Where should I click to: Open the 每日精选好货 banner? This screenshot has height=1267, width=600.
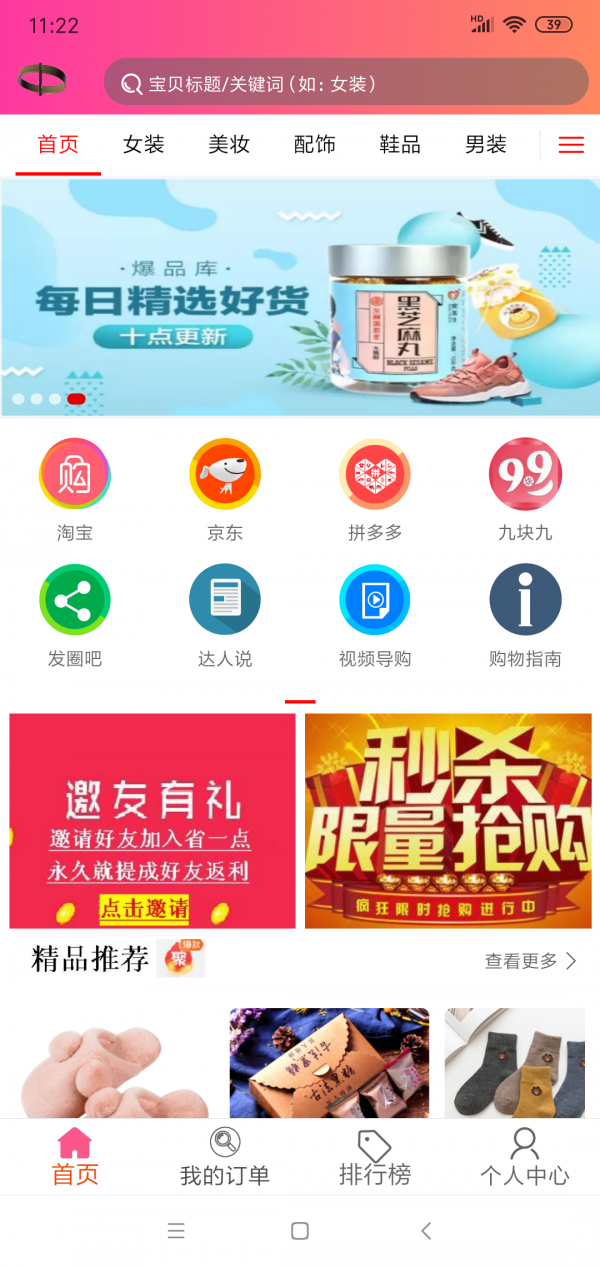(x=300, y=297)
